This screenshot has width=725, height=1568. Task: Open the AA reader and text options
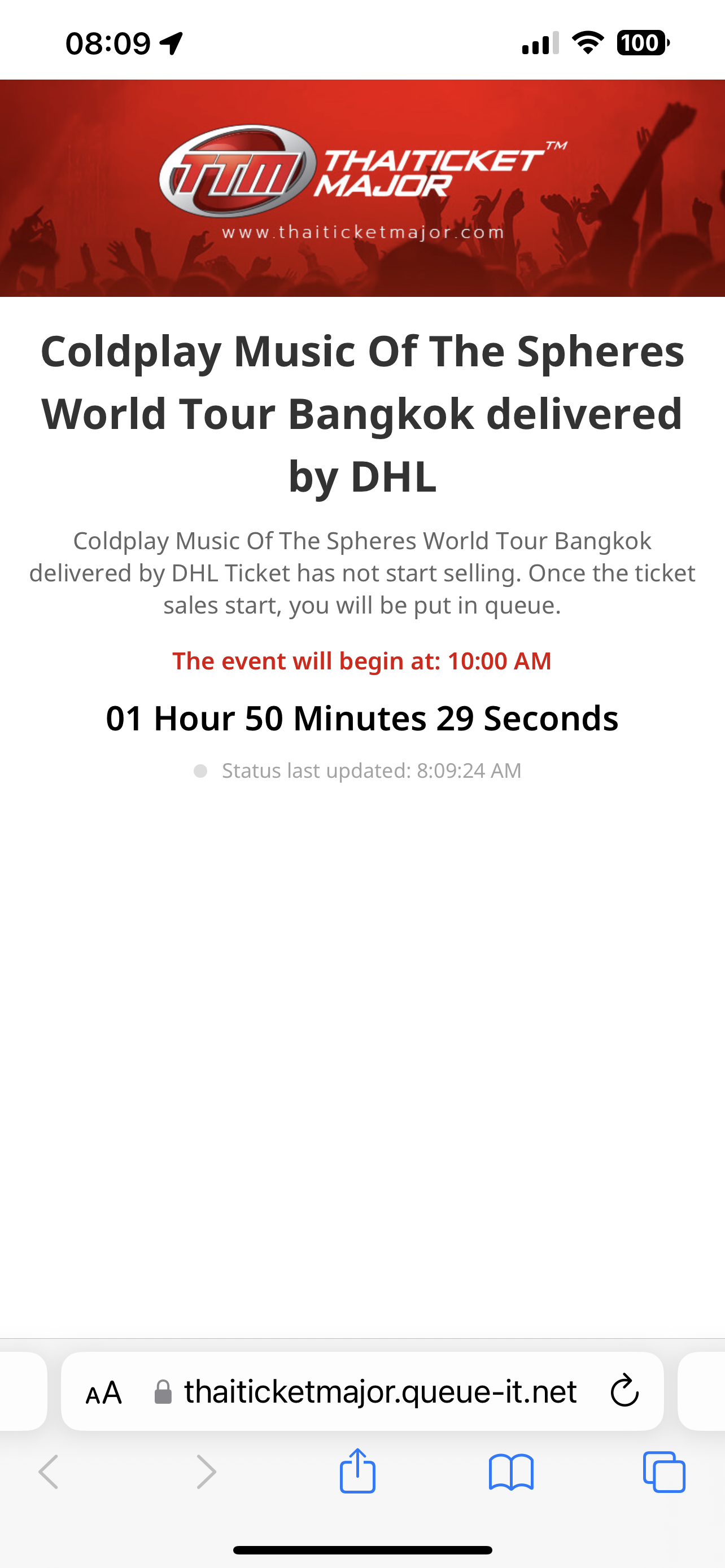104,1392
